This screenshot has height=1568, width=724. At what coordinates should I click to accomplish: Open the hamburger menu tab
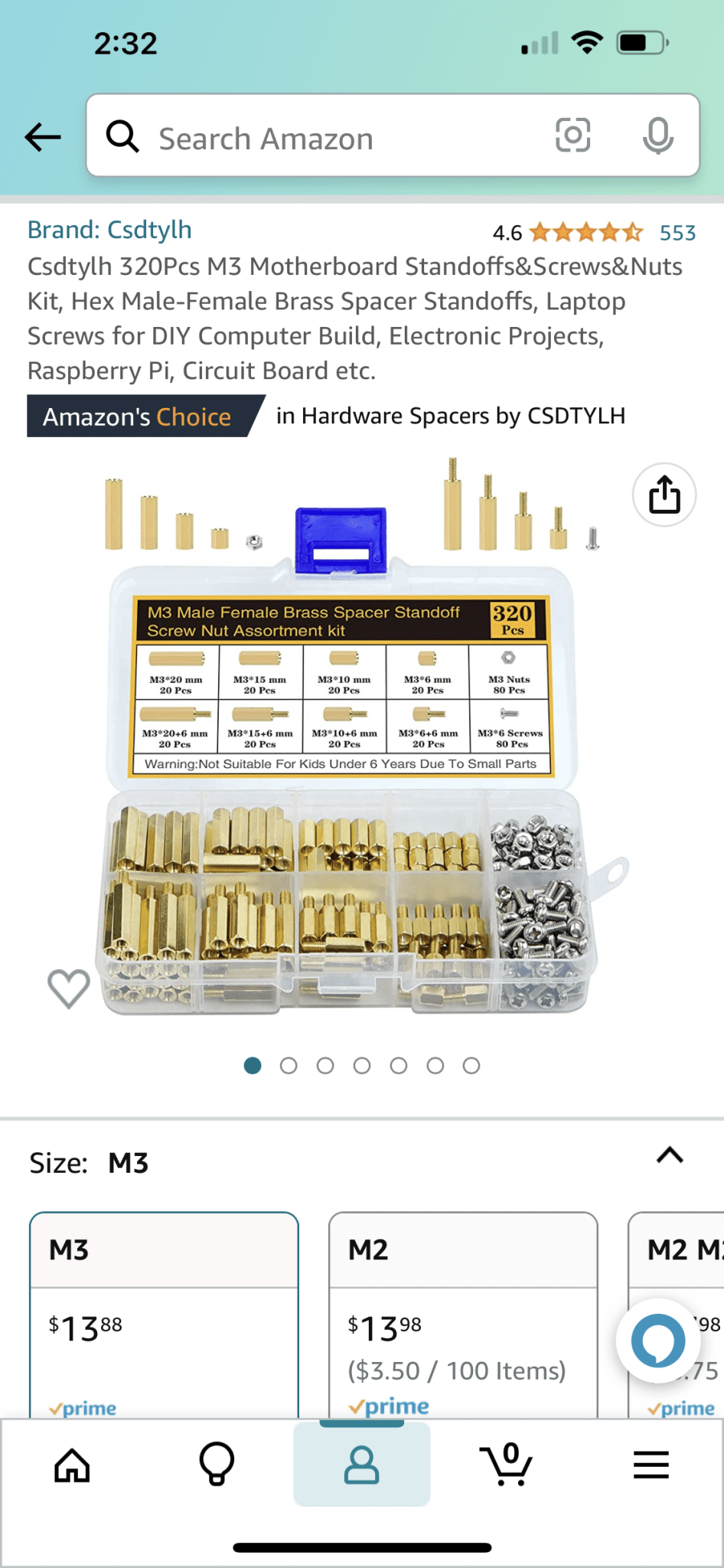(651, 1465)
